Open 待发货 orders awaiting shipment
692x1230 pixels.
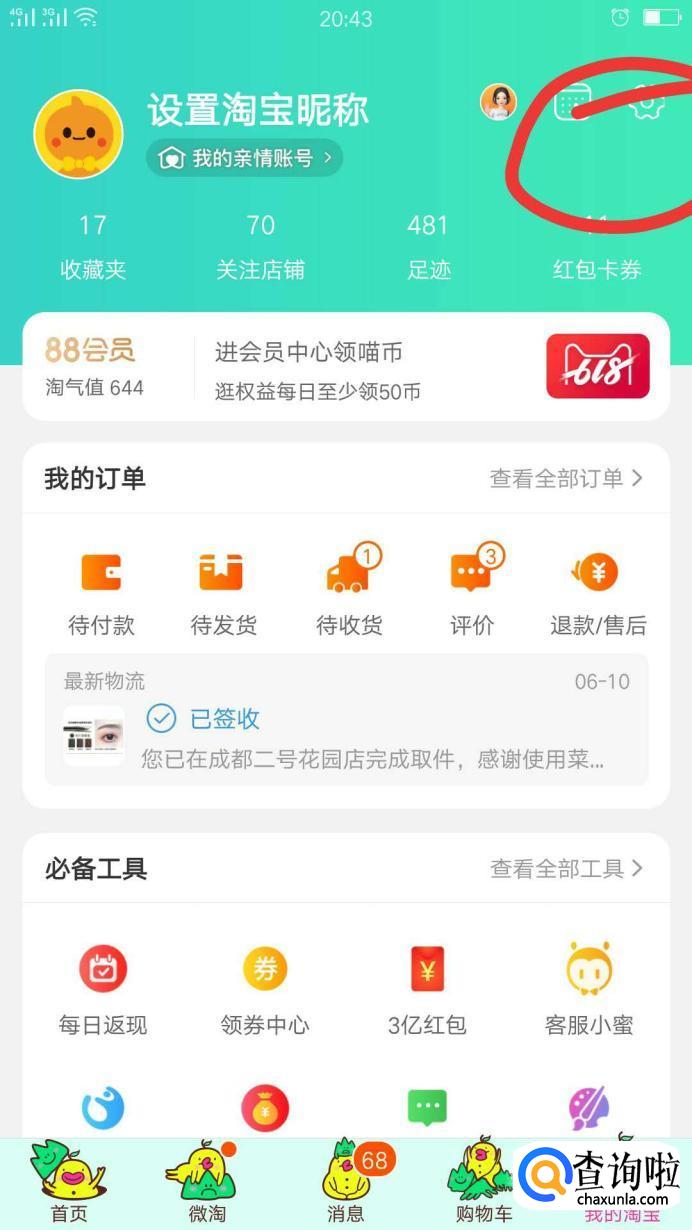coord(223,594)
